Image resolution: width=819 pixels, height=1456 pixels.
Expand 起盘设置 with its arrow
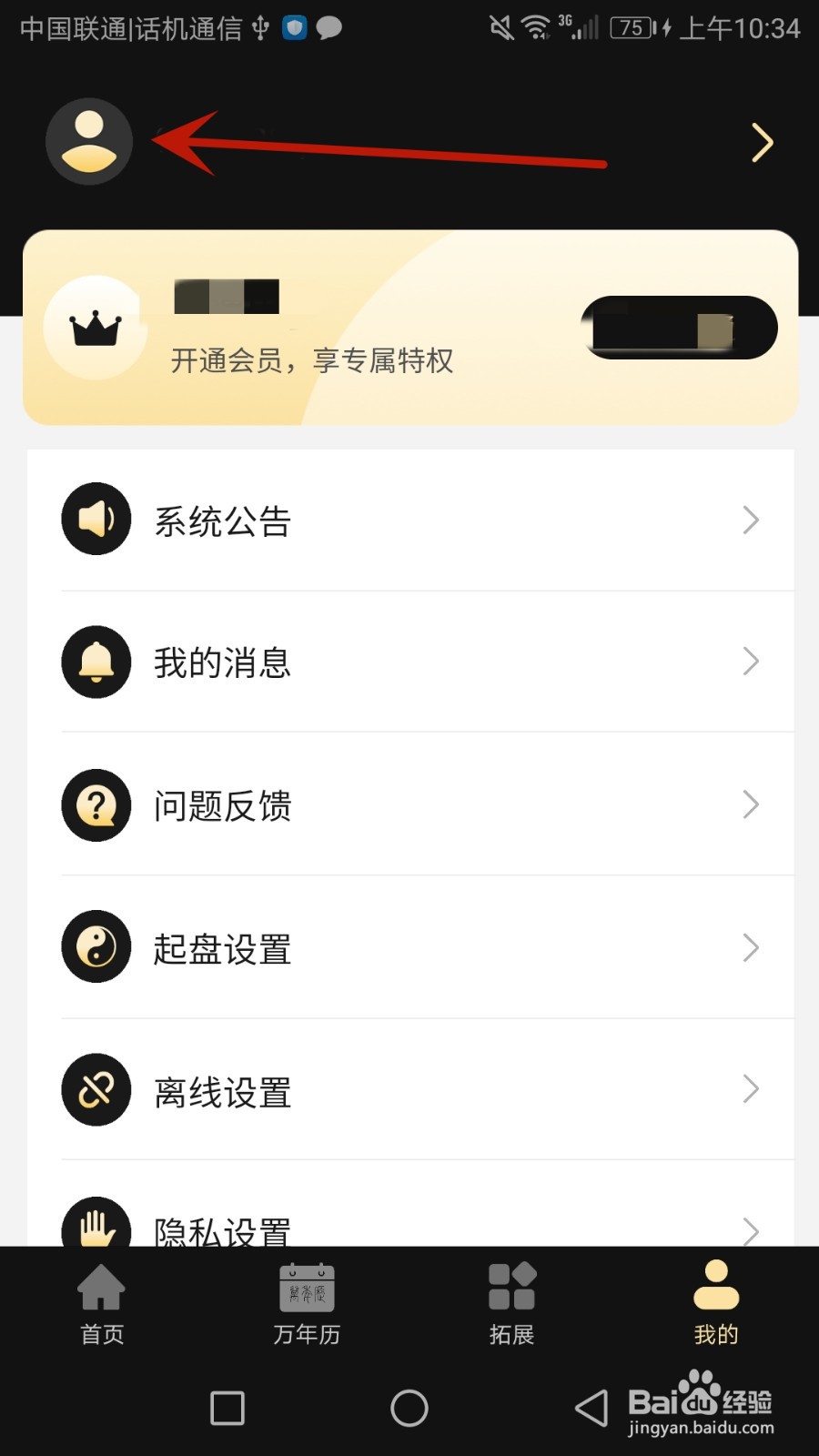click(x=750, y=947)
